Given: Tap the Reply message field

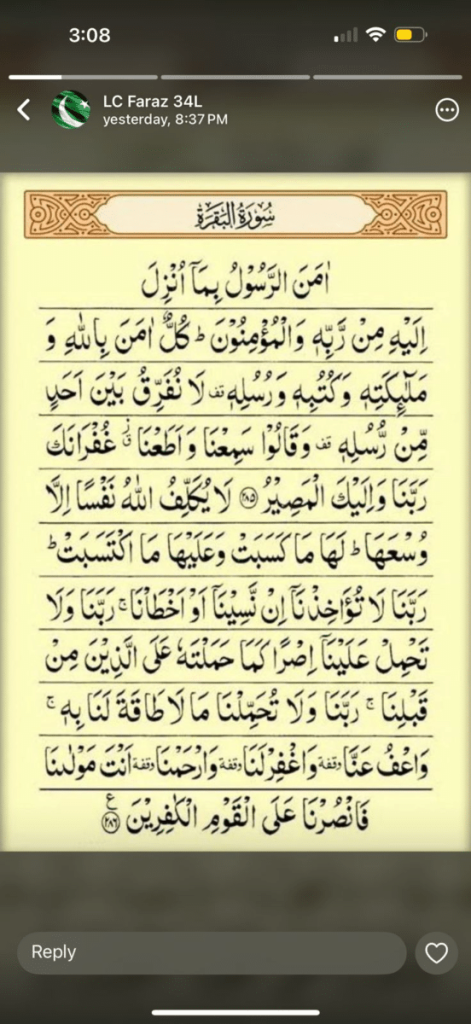Looking at the screenshot, I should (212, 953).
